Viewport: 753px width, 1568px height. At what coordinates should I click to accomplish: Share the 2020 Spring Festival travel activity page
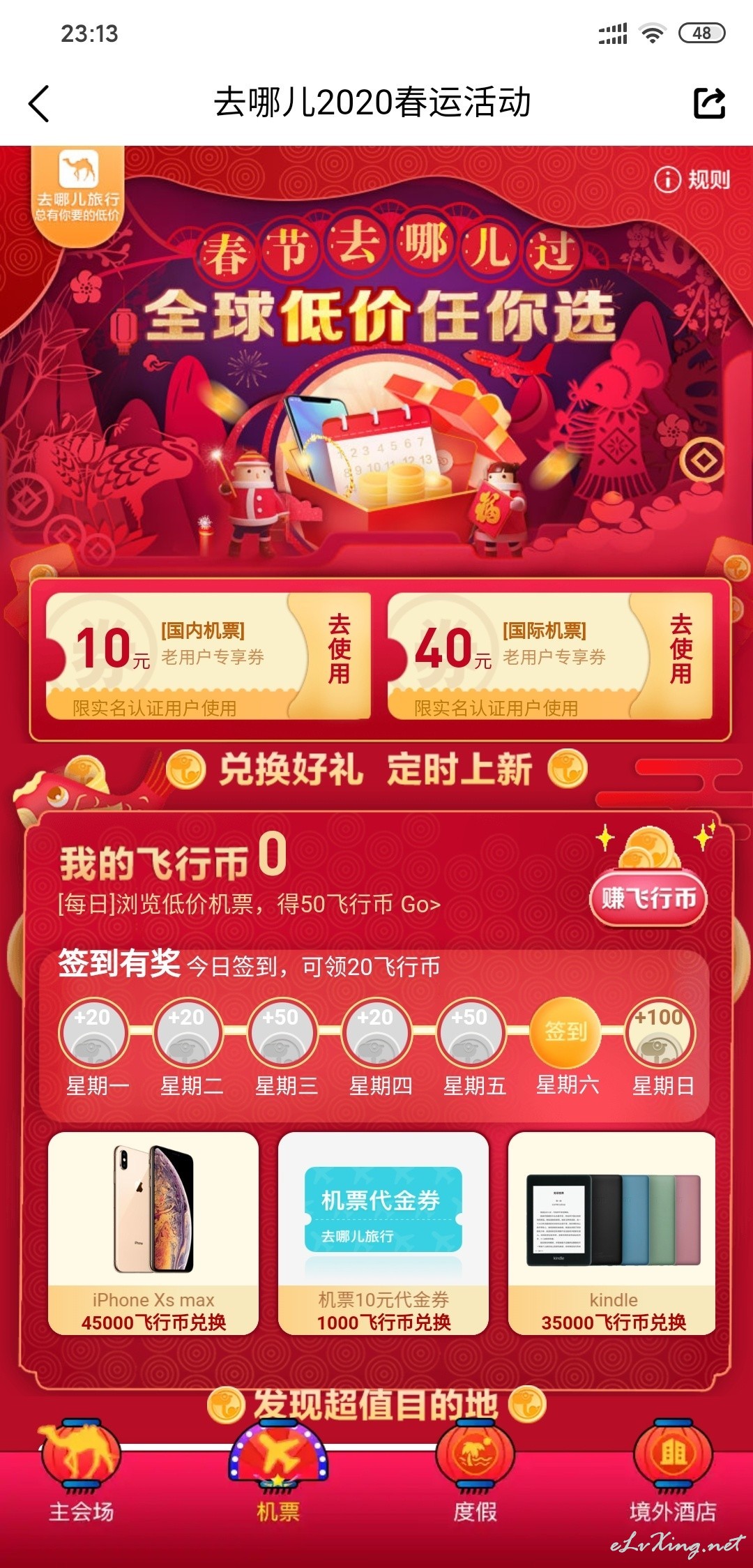[709, 103]
